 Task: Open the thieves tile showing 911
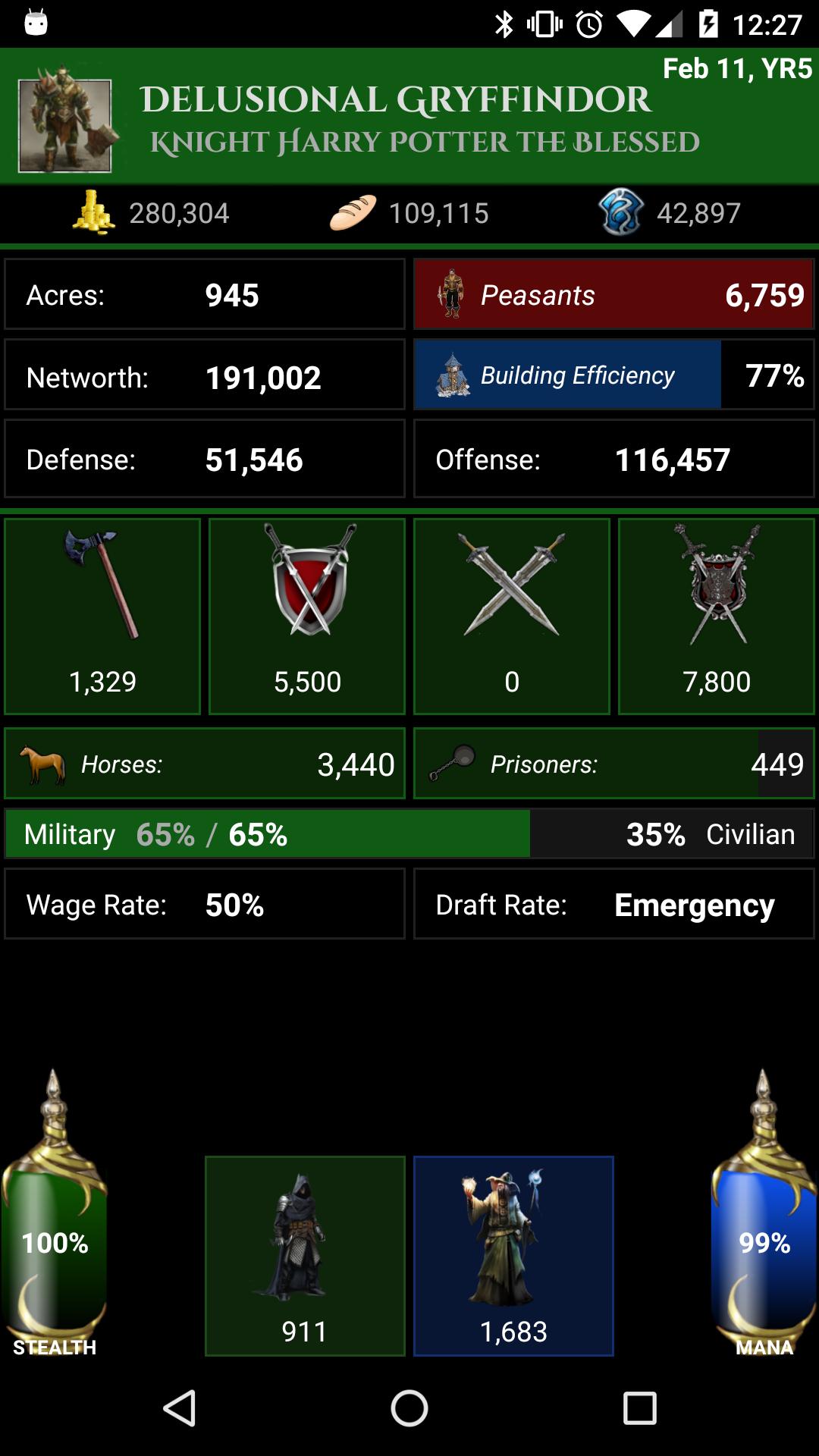(x=305, y=1255)
